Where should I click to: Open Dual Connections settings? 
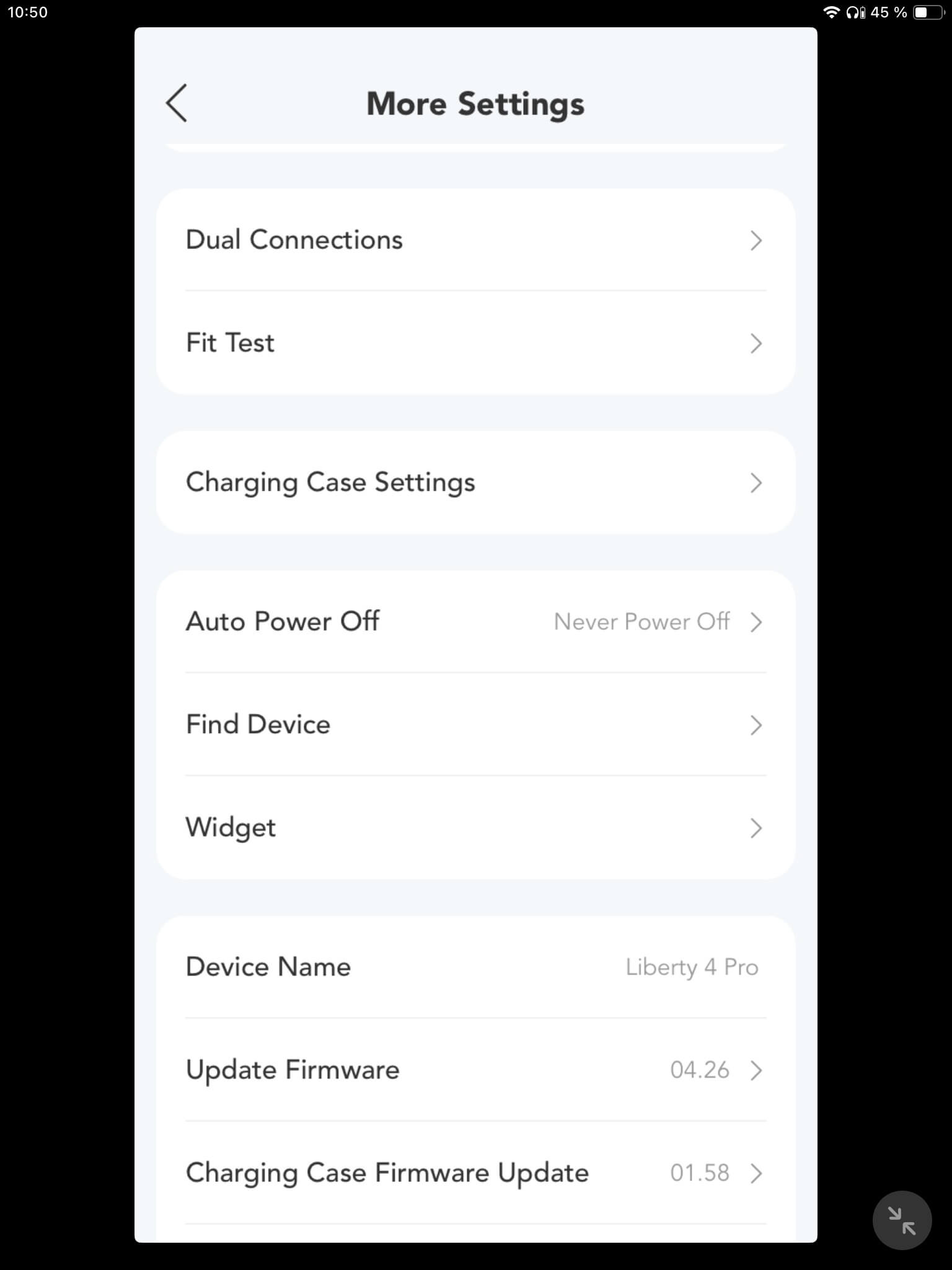click(x=475, y=240)
